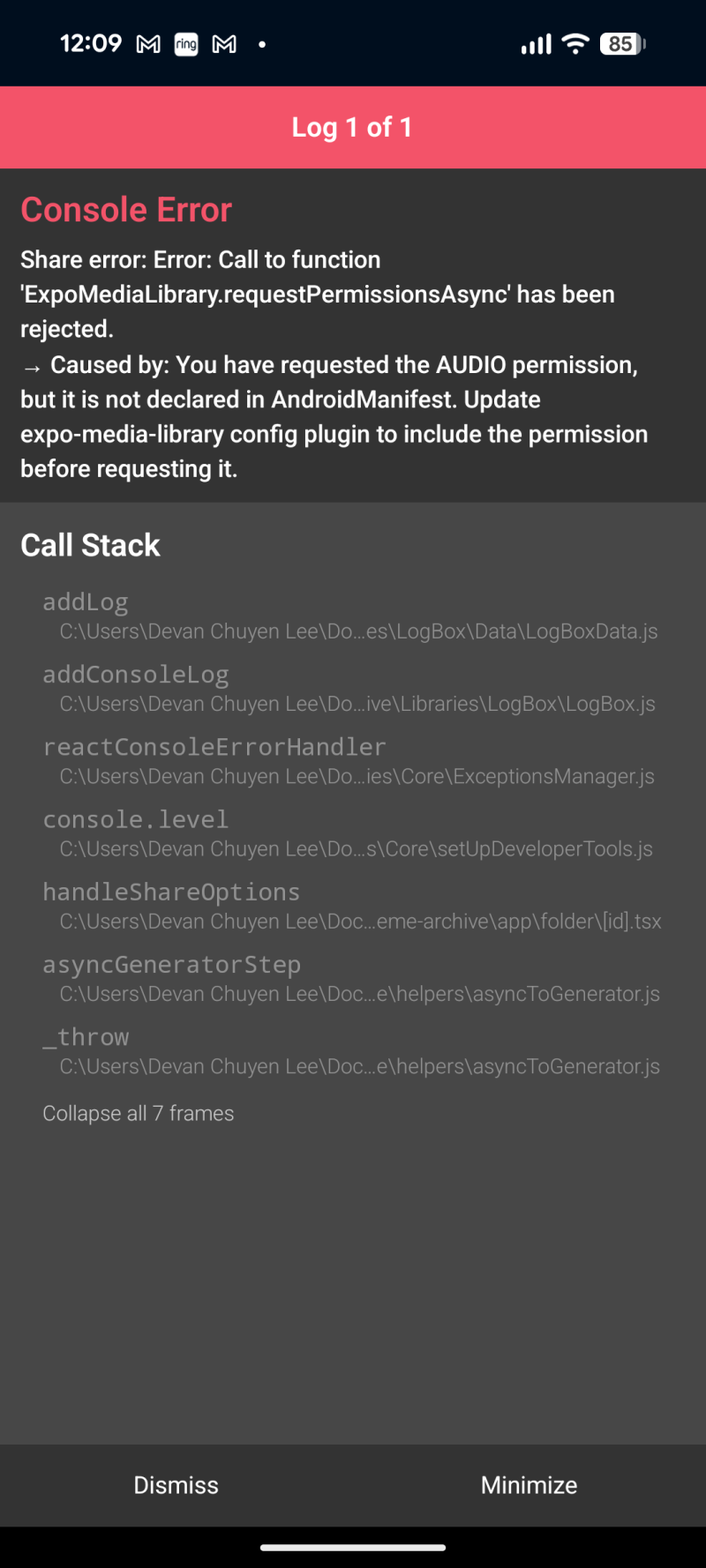Dismiss the console error log

tap(176, 1485)
